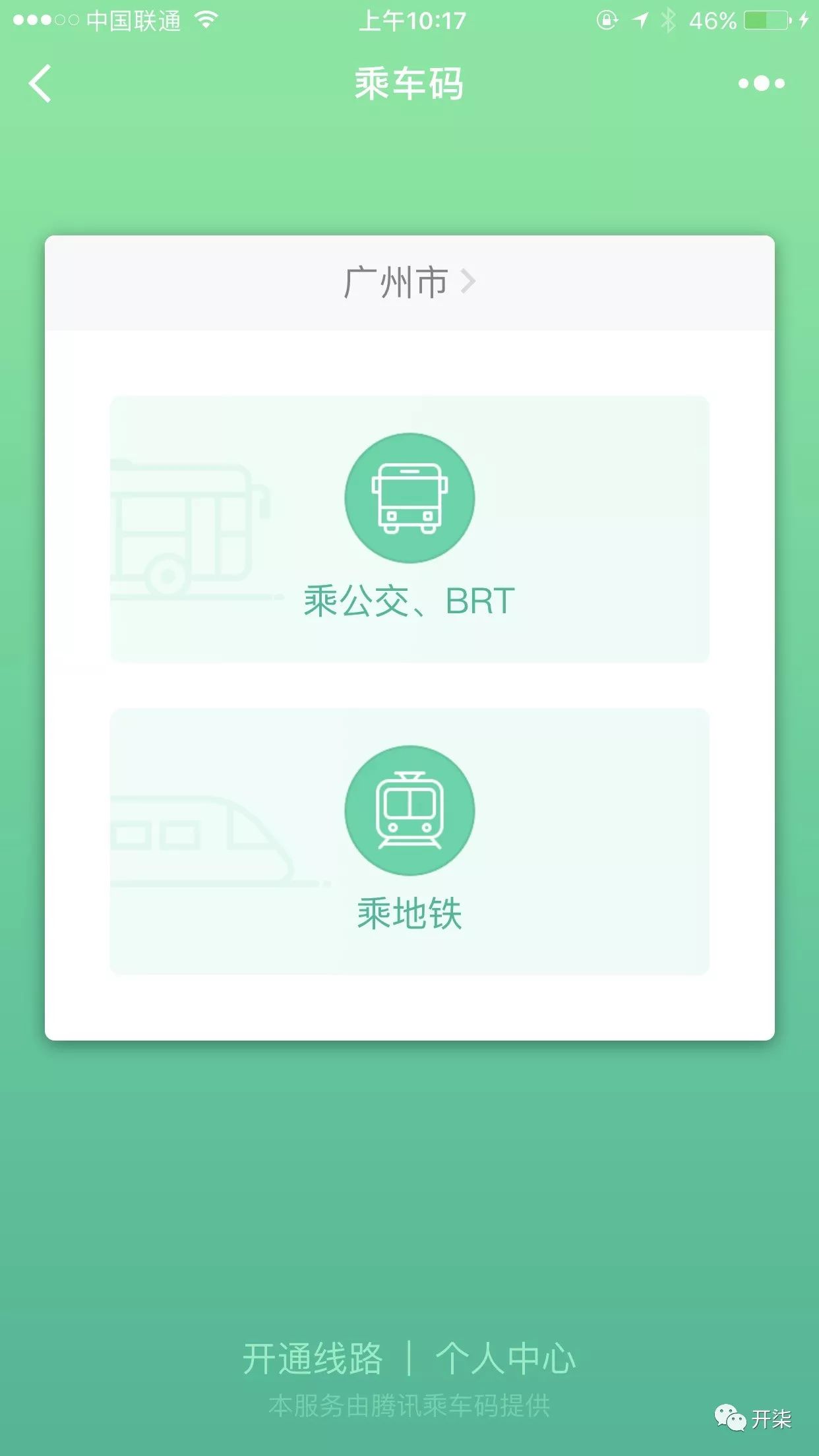Open 个人中心

click(506, 1358)
